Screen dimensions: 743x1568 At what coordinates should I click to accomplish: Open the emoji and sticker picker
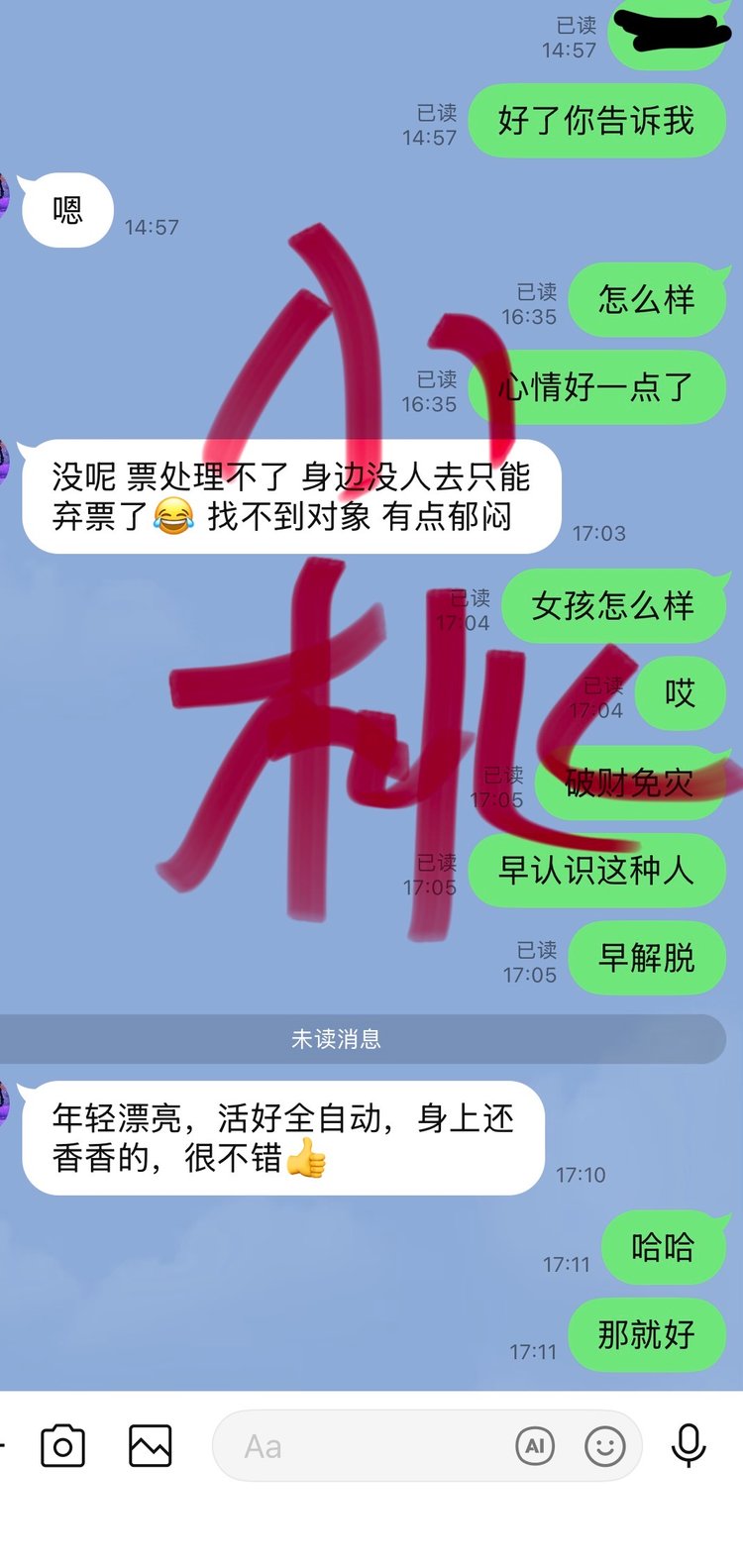coord(605,1447)
